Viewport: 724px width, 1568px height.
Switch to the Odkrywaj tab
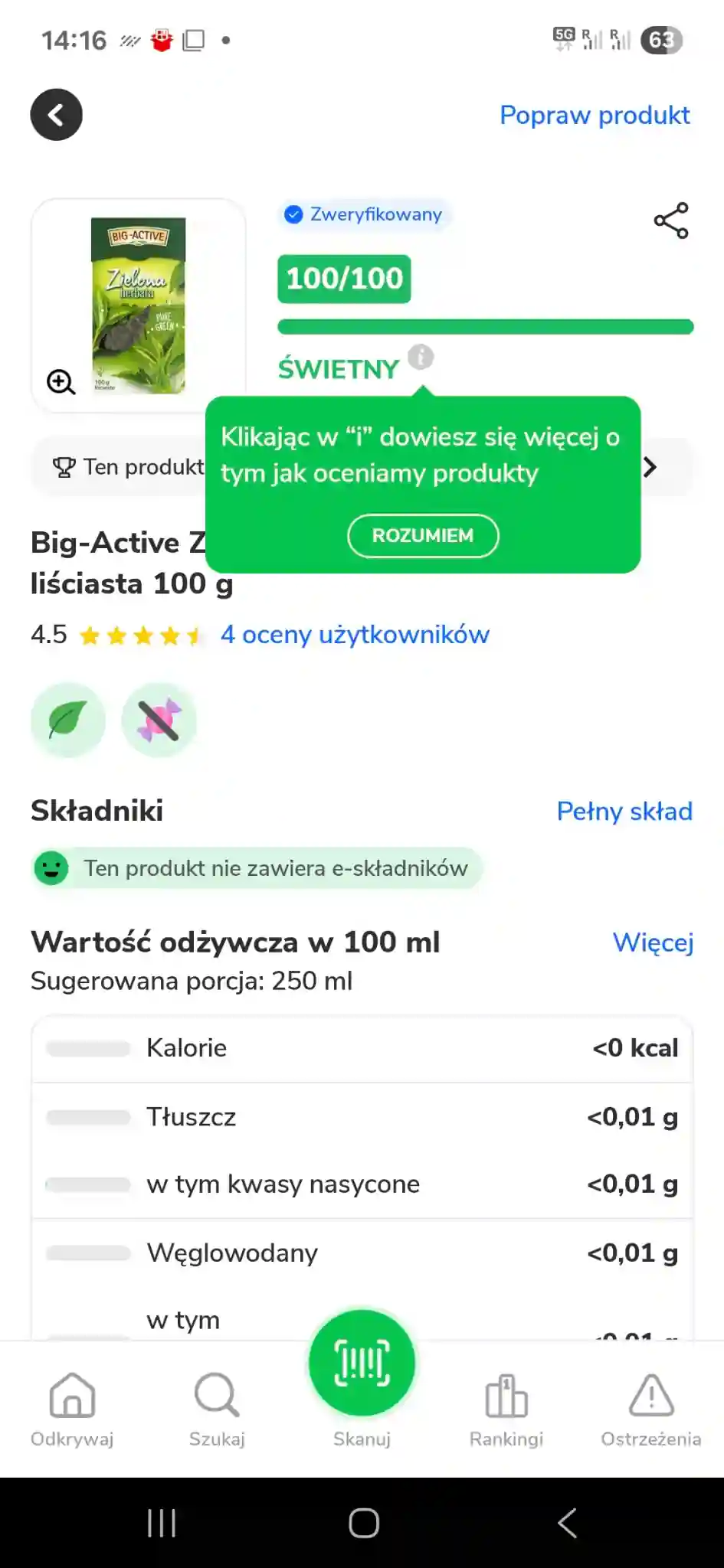(x=72, y=1410)
